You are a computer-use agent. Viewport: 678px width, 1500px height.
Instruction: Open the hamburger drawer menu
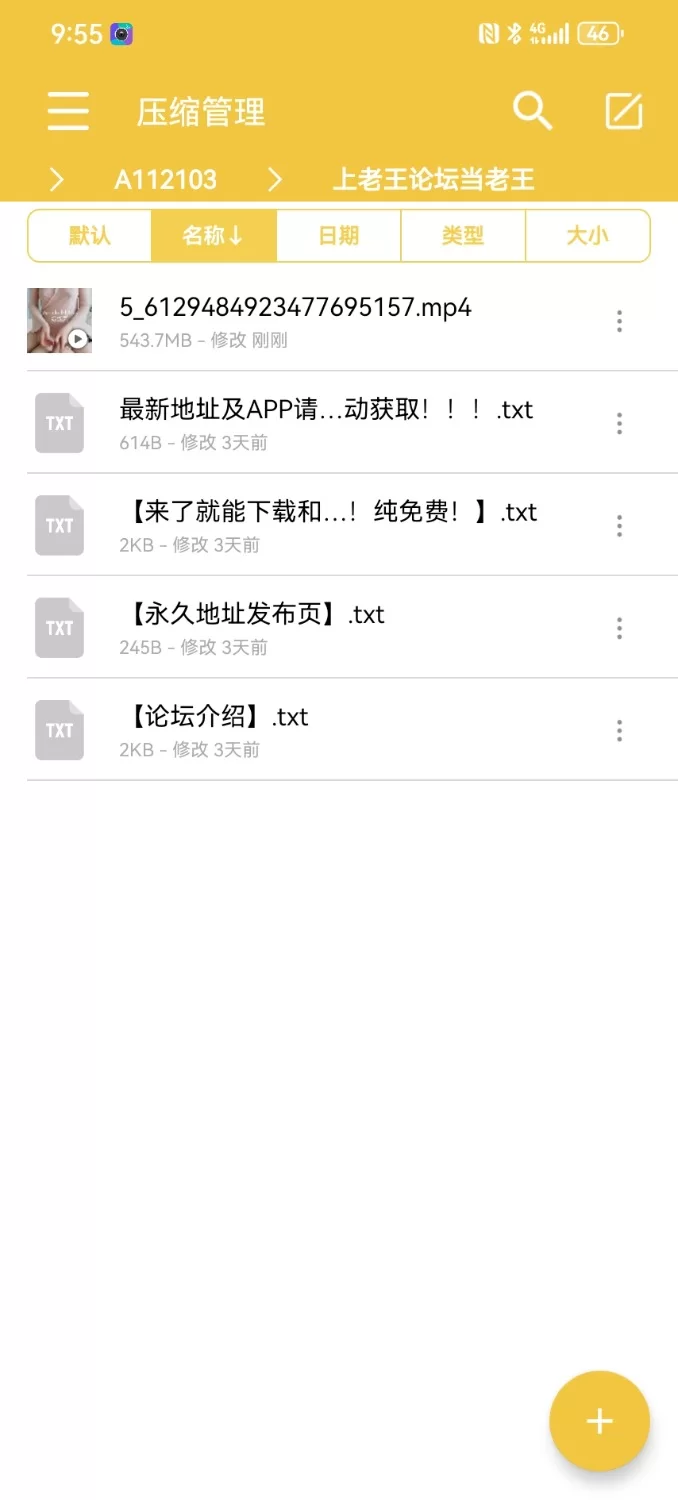click(x=68, y=111)
